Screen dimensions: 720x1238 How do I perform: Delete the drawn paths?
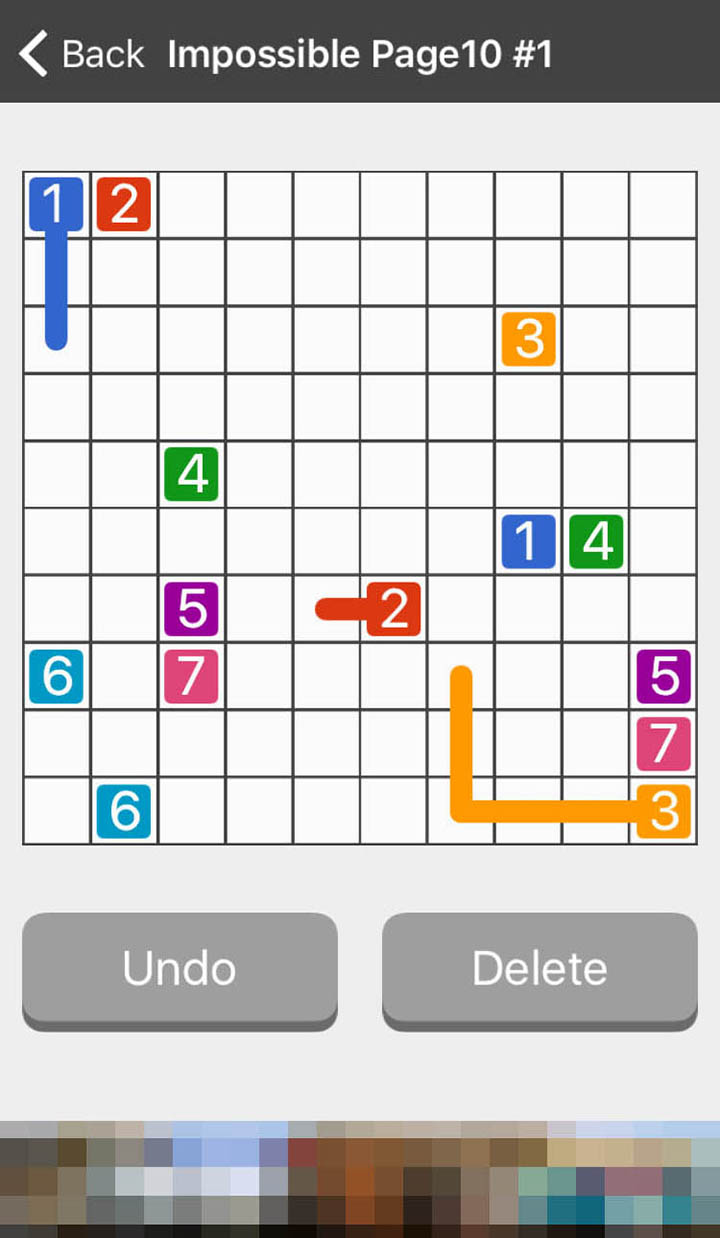point(539,968)
